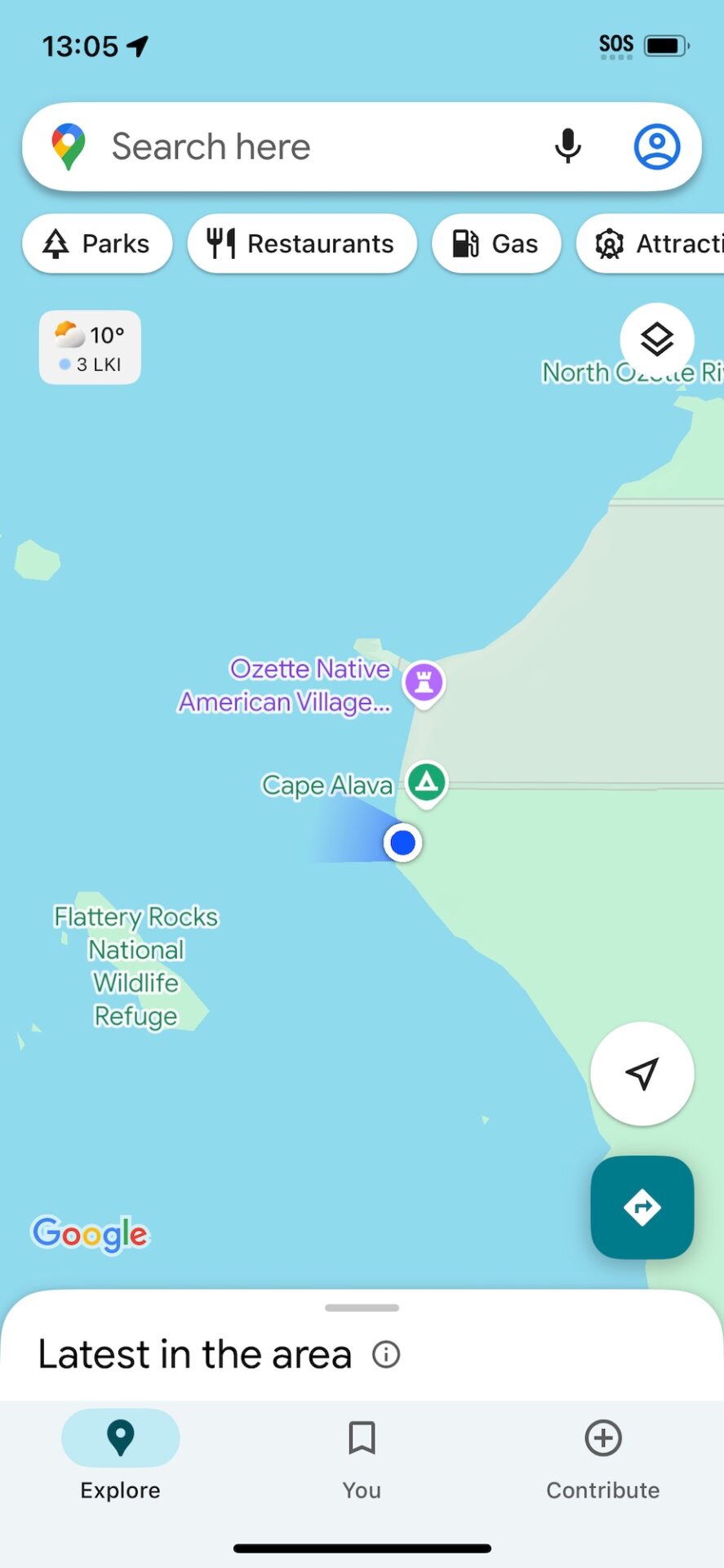Select the Attractions chip
Screen dimensions: 724x1568
(x=651, y=243)
